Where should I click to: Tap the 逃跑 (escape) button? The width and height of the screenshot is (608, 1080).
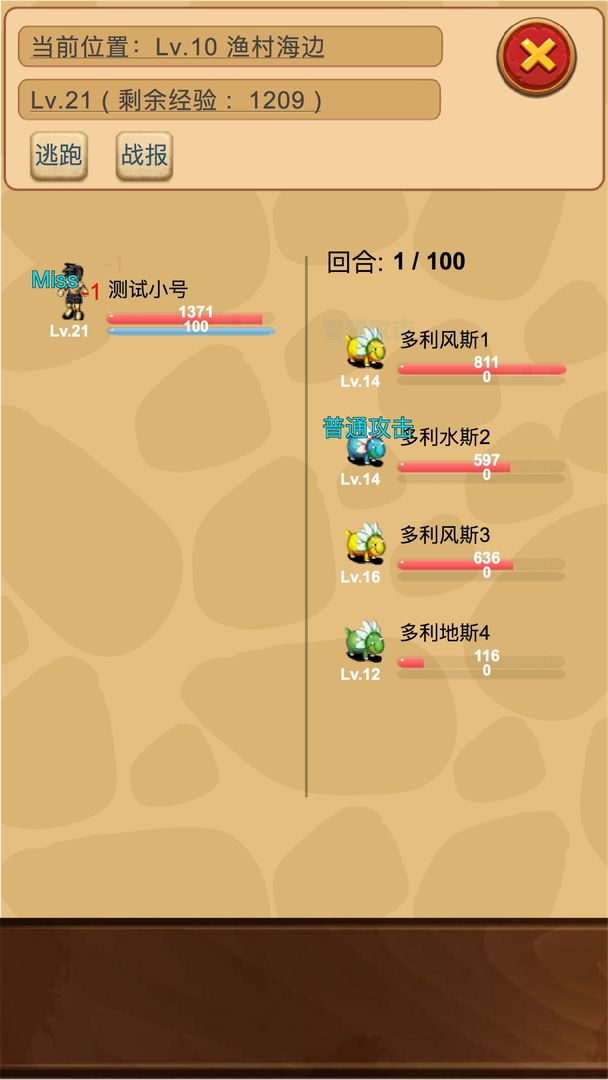click(59, 155)
